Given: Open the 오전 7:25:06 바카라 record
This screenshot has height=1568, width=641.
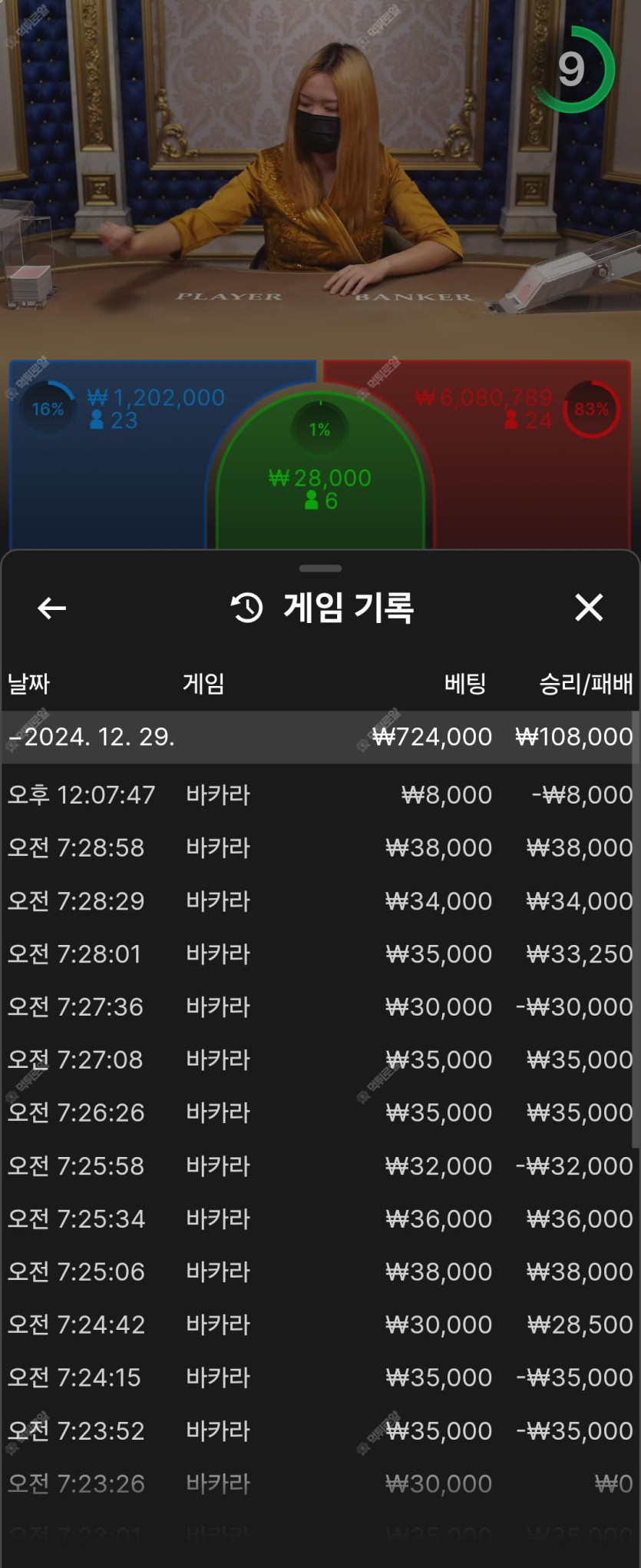Looking at the screenshot, I should pos(319,1271).
